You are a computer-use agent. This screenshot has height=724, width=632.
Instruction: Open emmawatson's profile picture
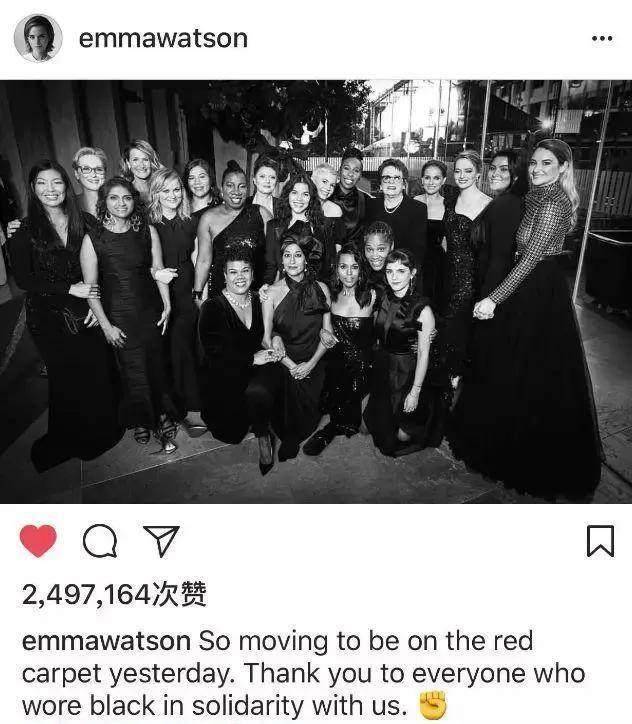pos(37,39)
